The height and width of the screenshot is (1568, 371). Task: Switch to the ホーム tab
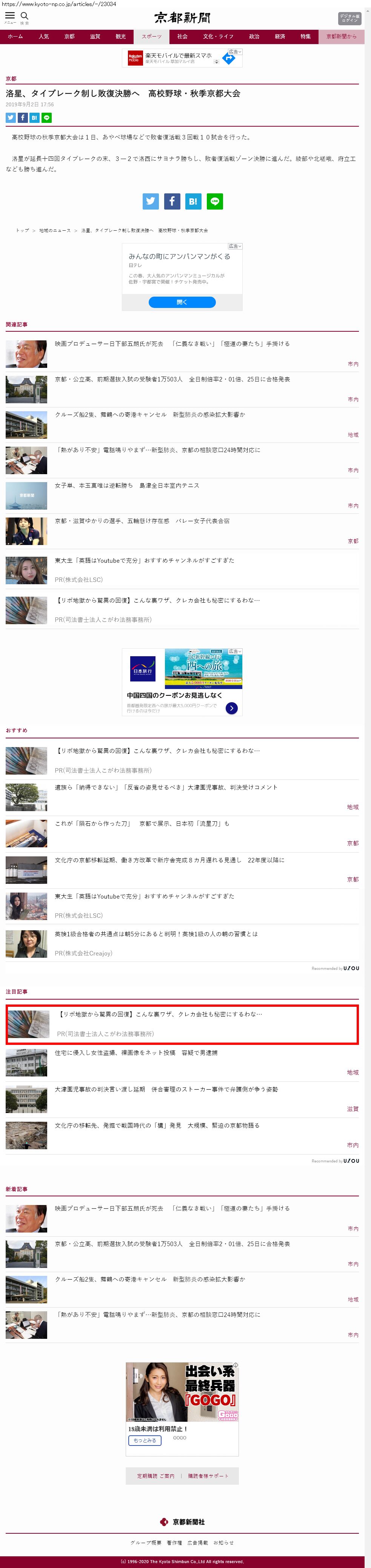15,37
